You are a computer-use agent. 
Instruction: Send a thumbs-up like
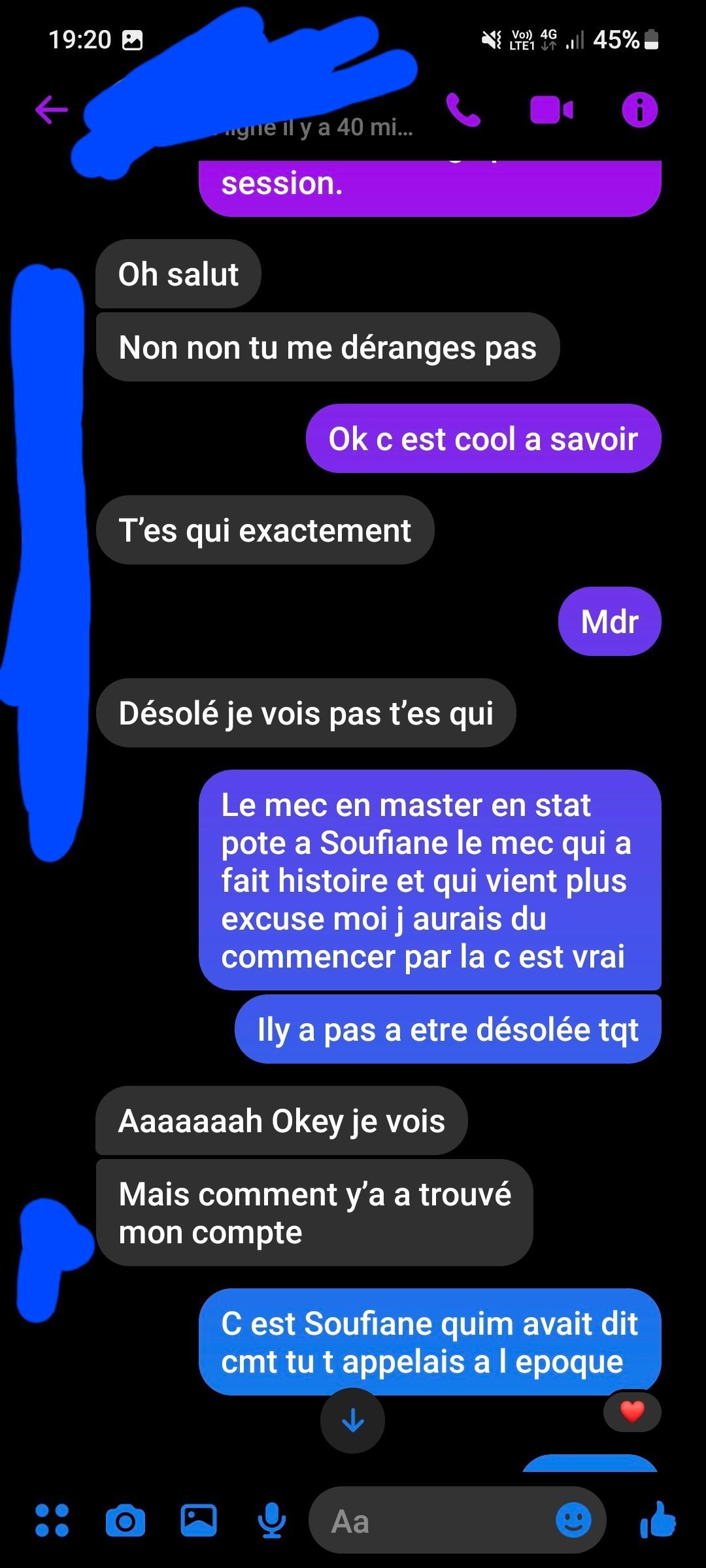pyautogui.click(x=658, y=1519)
